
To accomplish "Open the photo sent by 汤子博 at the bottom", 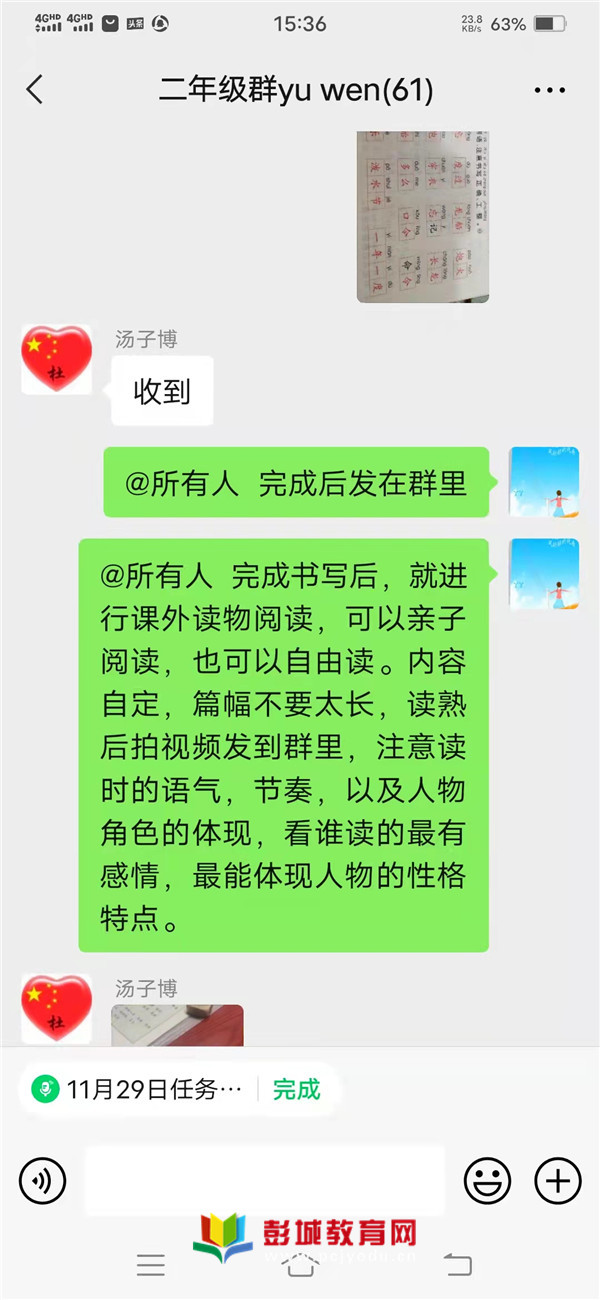I will coord(177,1025).
